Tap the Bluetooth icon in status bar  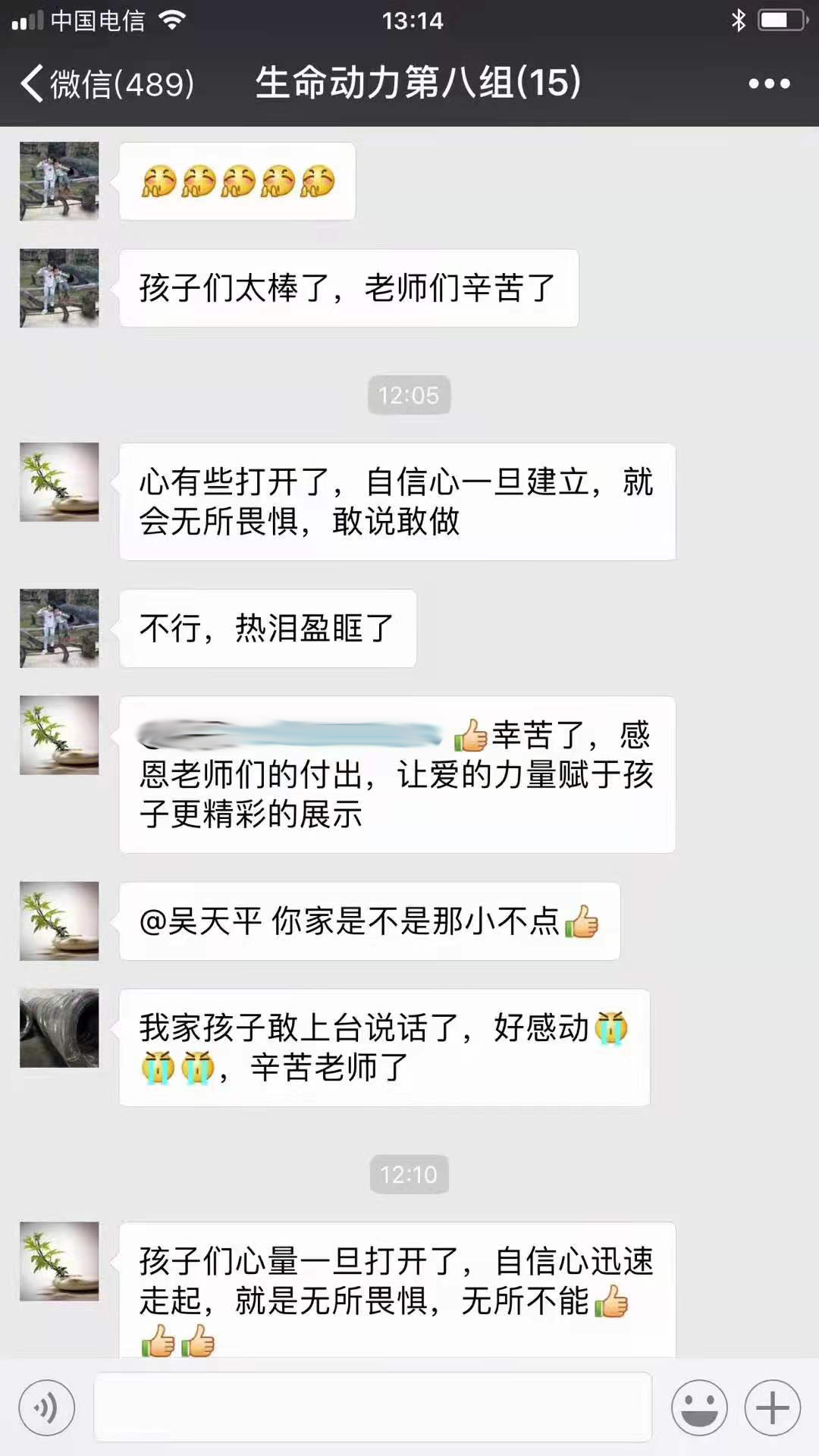coord(737,19)
